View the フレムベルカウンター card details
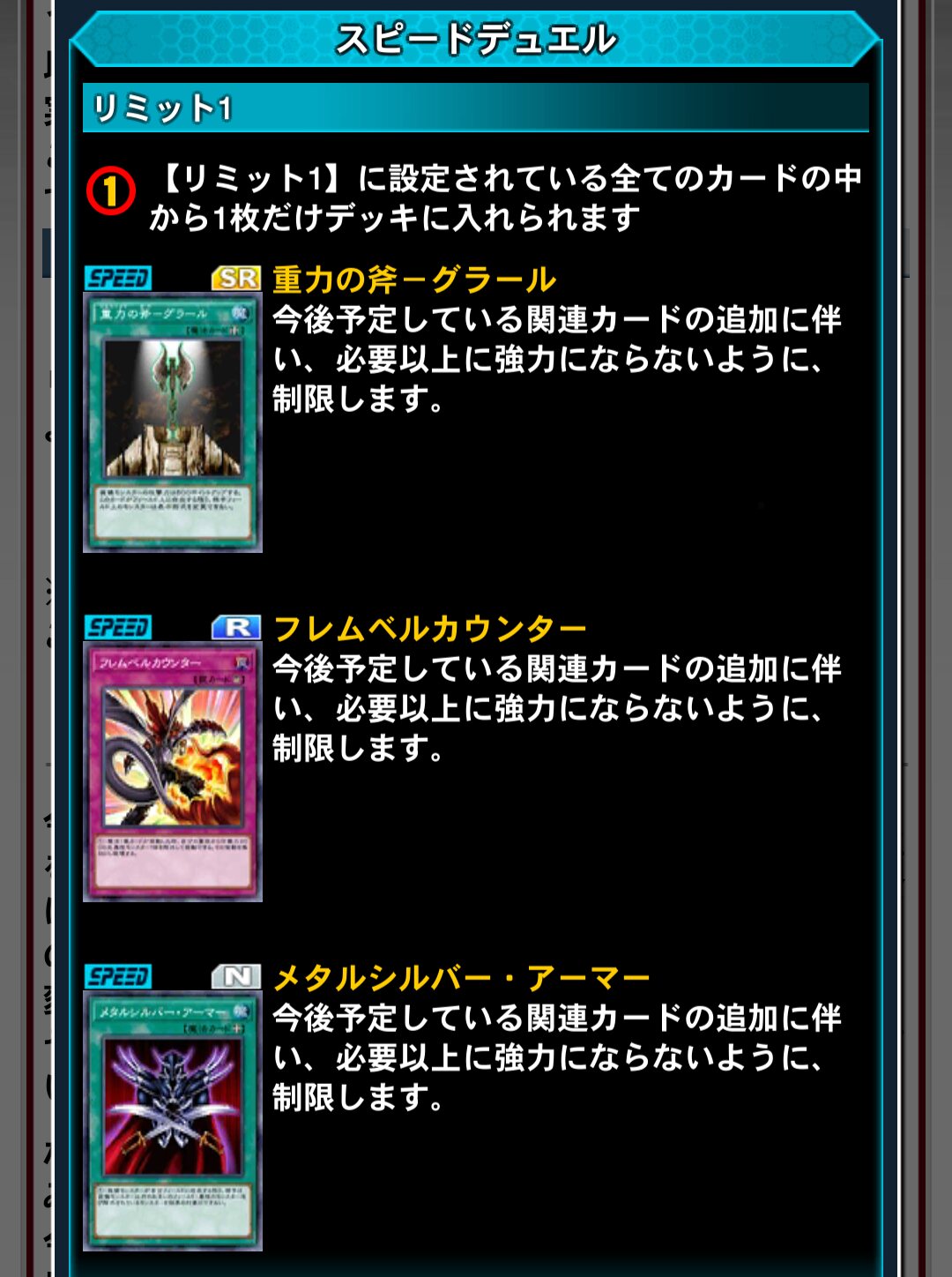Viewport: 952px width, 1277px height. pos(173,771)
